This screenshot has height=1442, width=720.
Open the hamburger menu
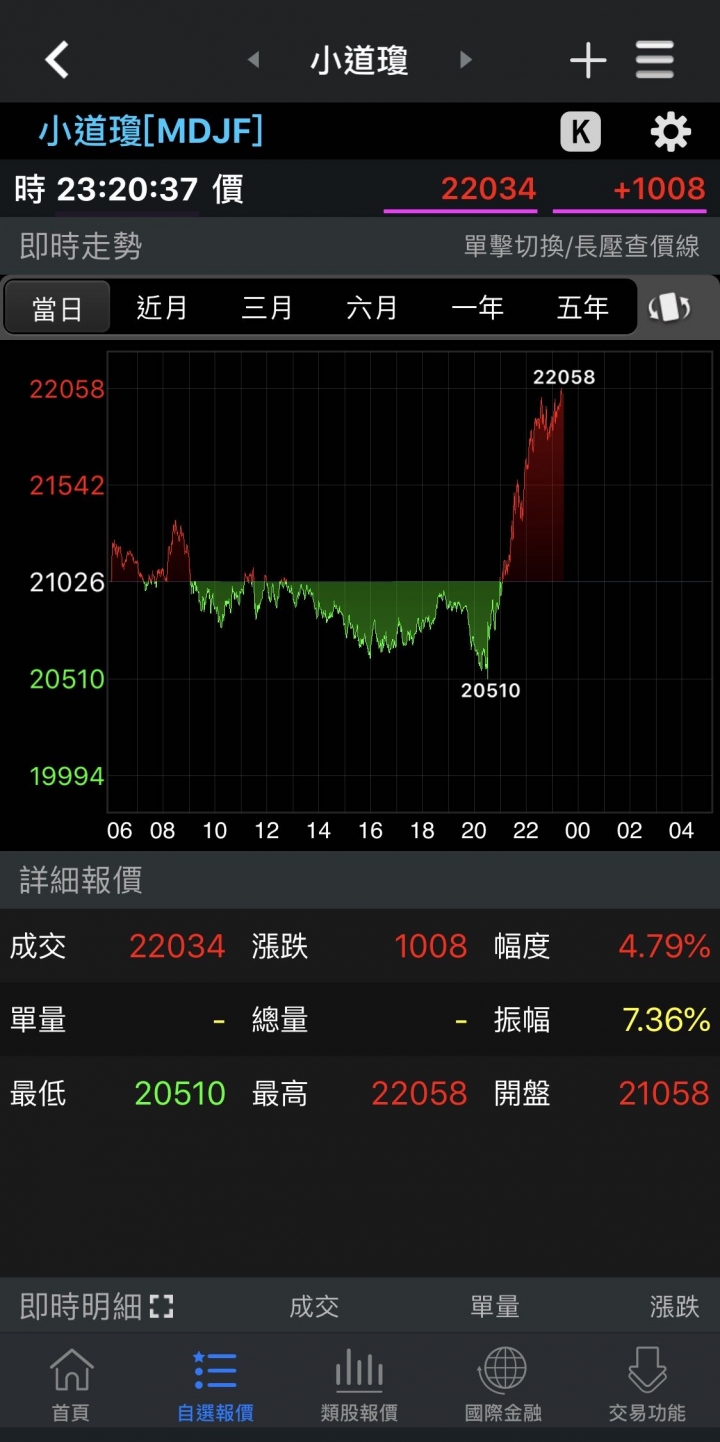[655, 60]
